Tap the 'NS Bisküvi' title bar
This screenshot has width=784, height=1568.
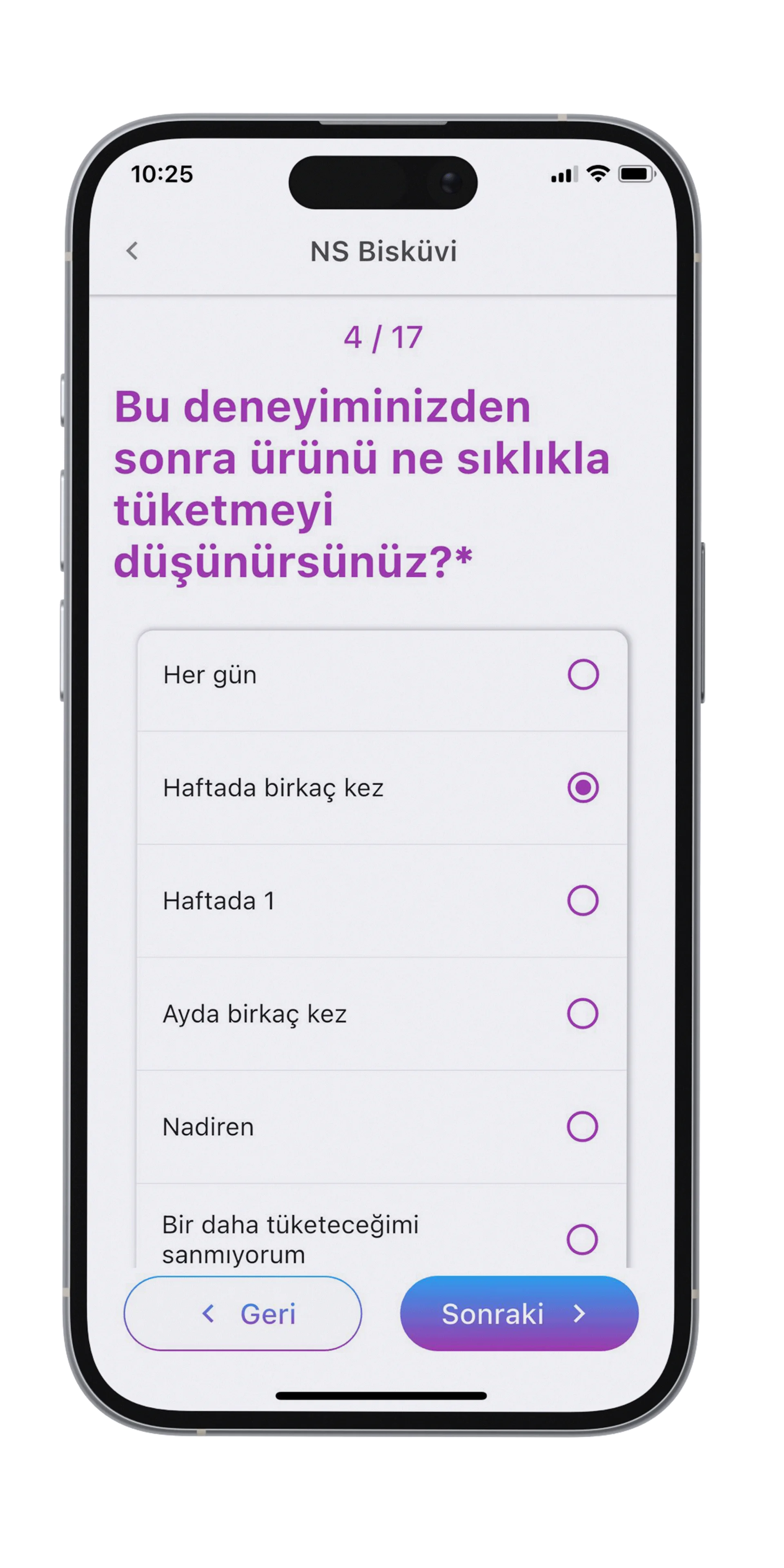pyautogui.click(x=385, y=251)
